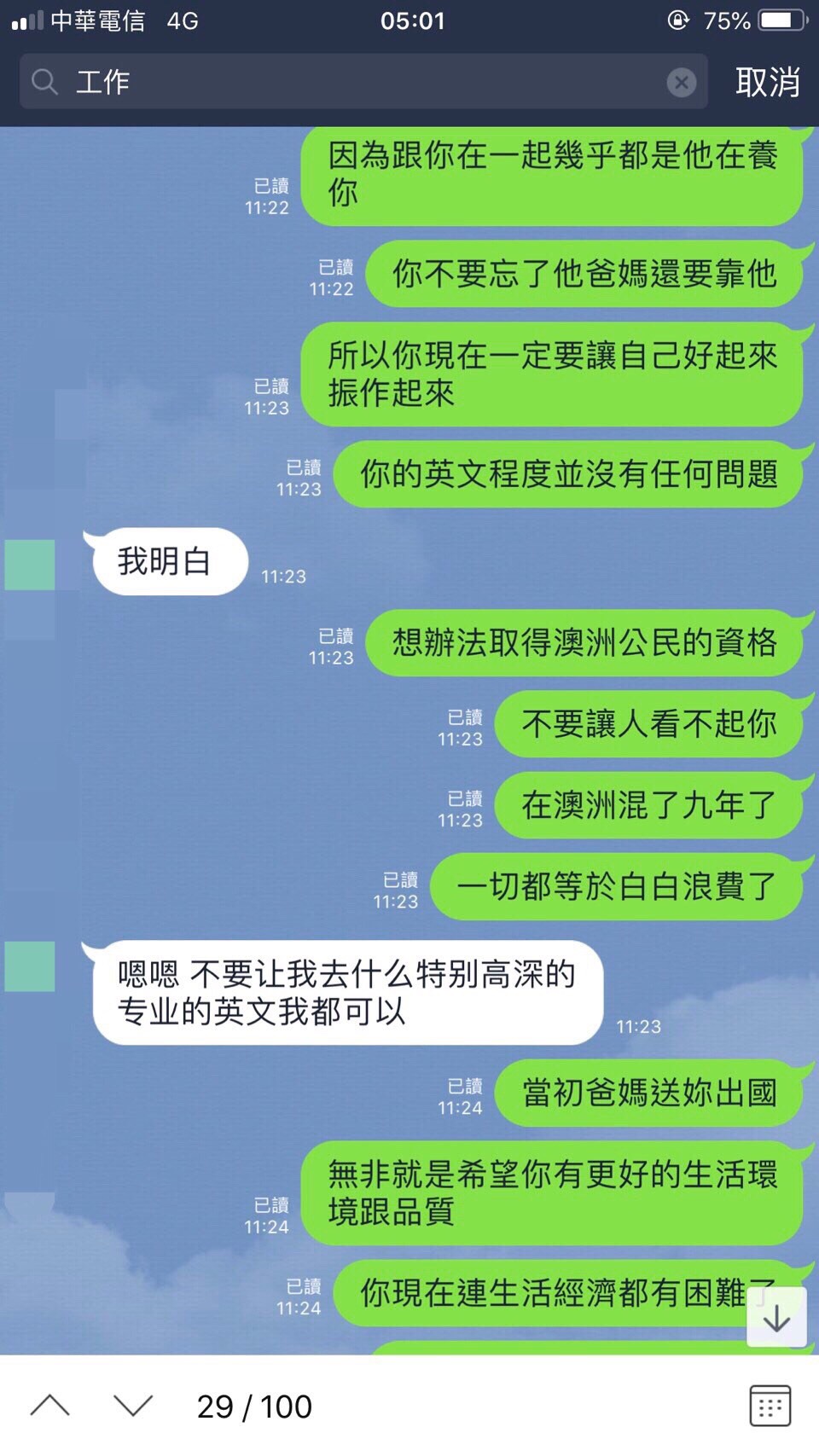Jump to the next search result
The width and height of the screenshot is (819, 1456).
[x=133, y=1405]
